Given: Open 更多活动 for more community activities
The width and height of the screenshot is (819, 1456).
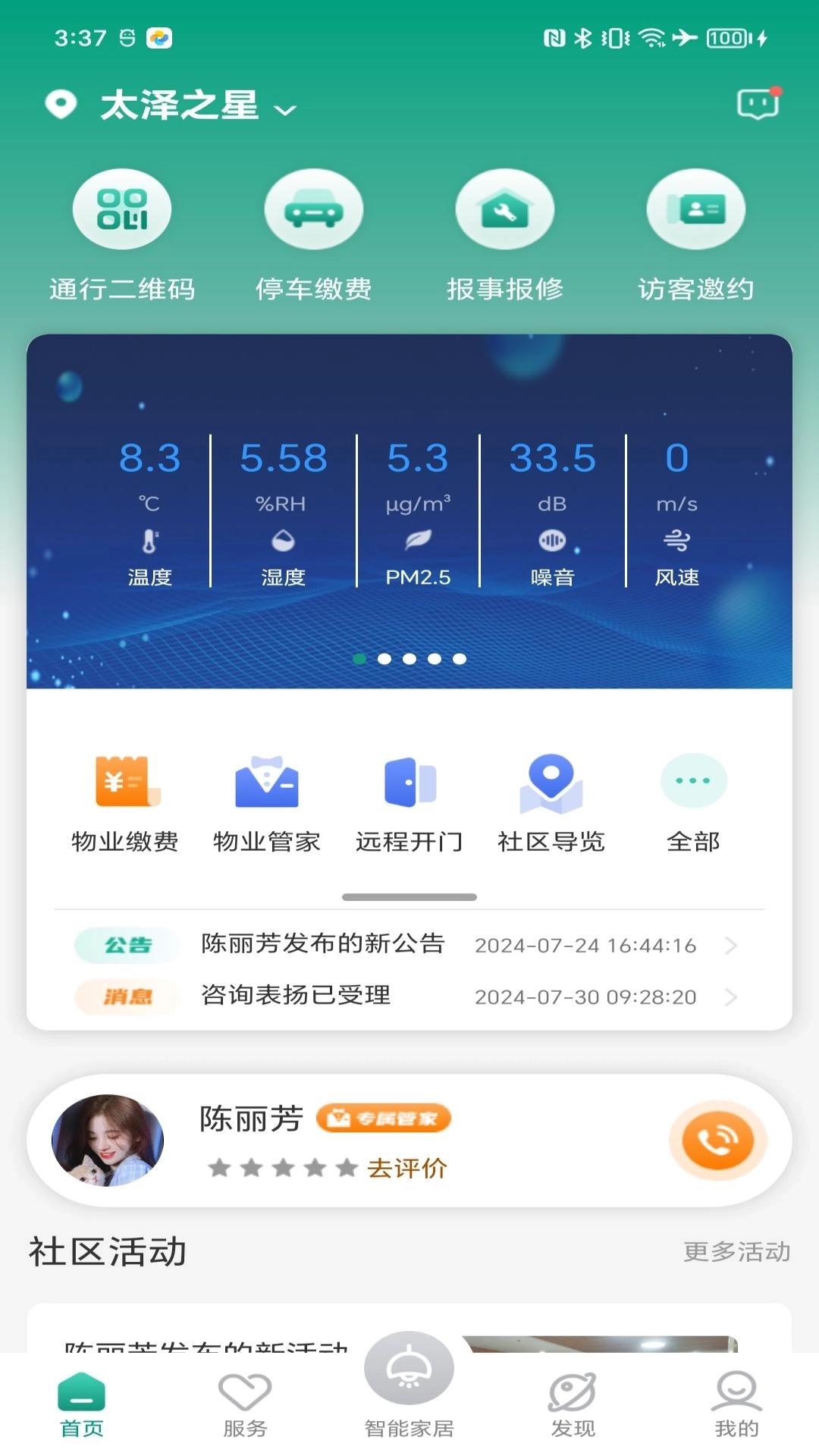Looking at the screenshot, I should [738, 1252].
